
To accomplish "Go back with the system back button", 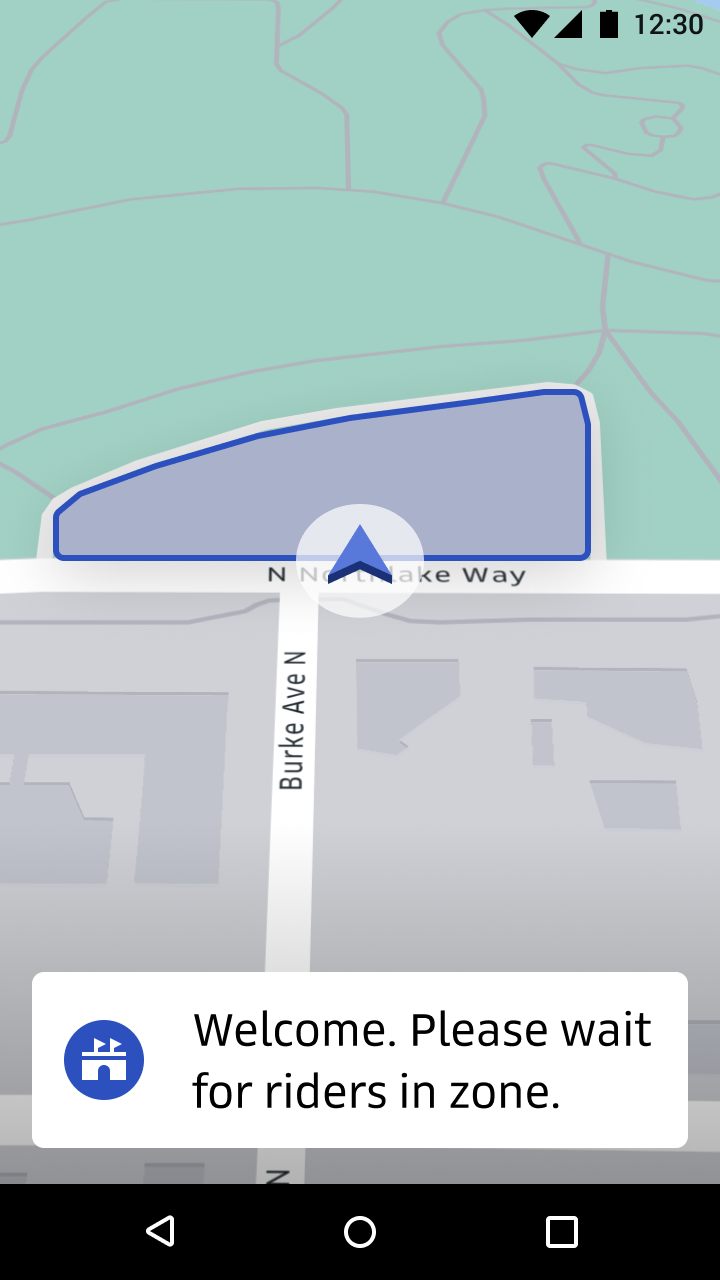I will (160, 1231).
